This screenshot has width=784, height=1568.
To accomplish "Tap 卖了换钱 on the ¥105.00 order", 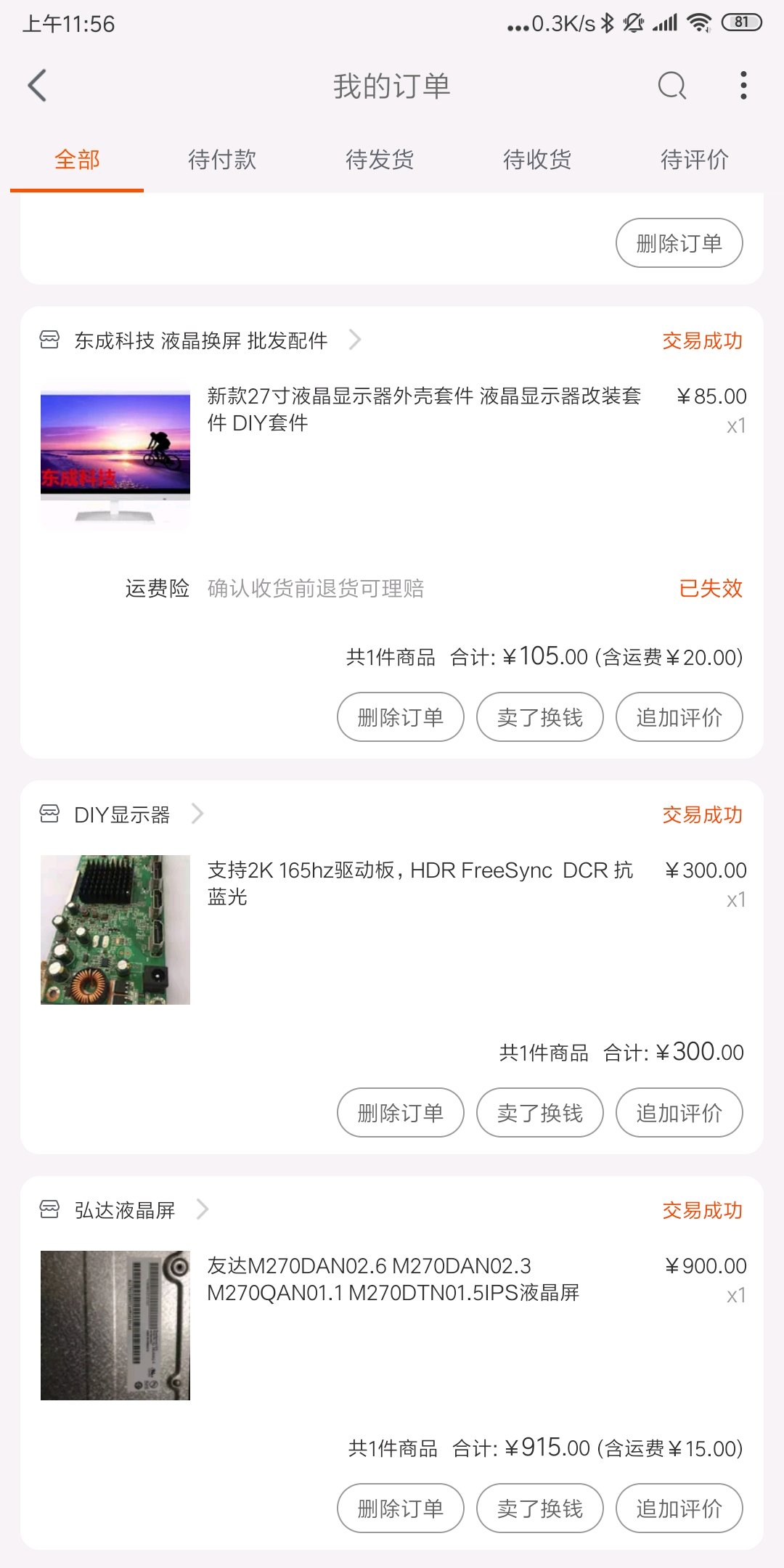I will click(x=540, y=717).
